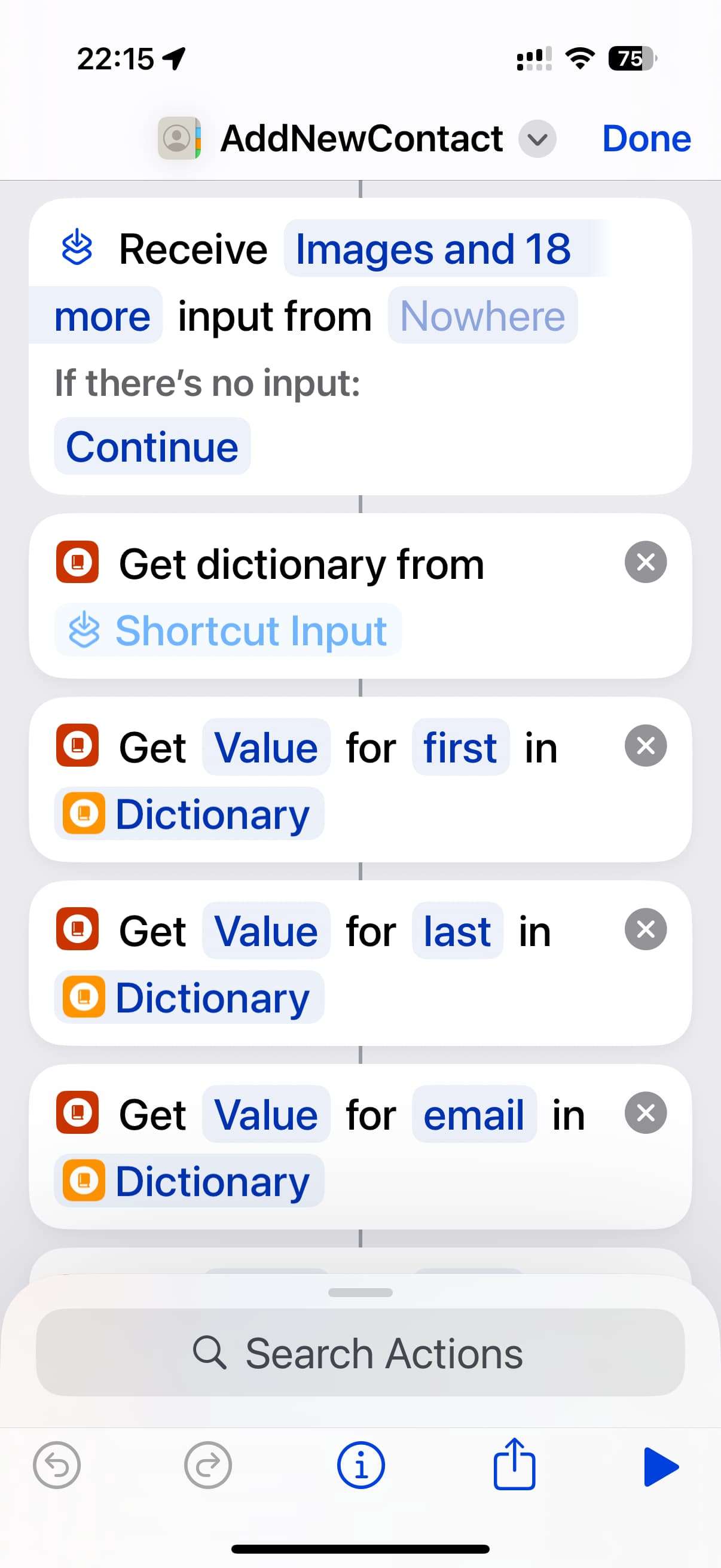Open shortcut info details

(x=360, y=1465)
